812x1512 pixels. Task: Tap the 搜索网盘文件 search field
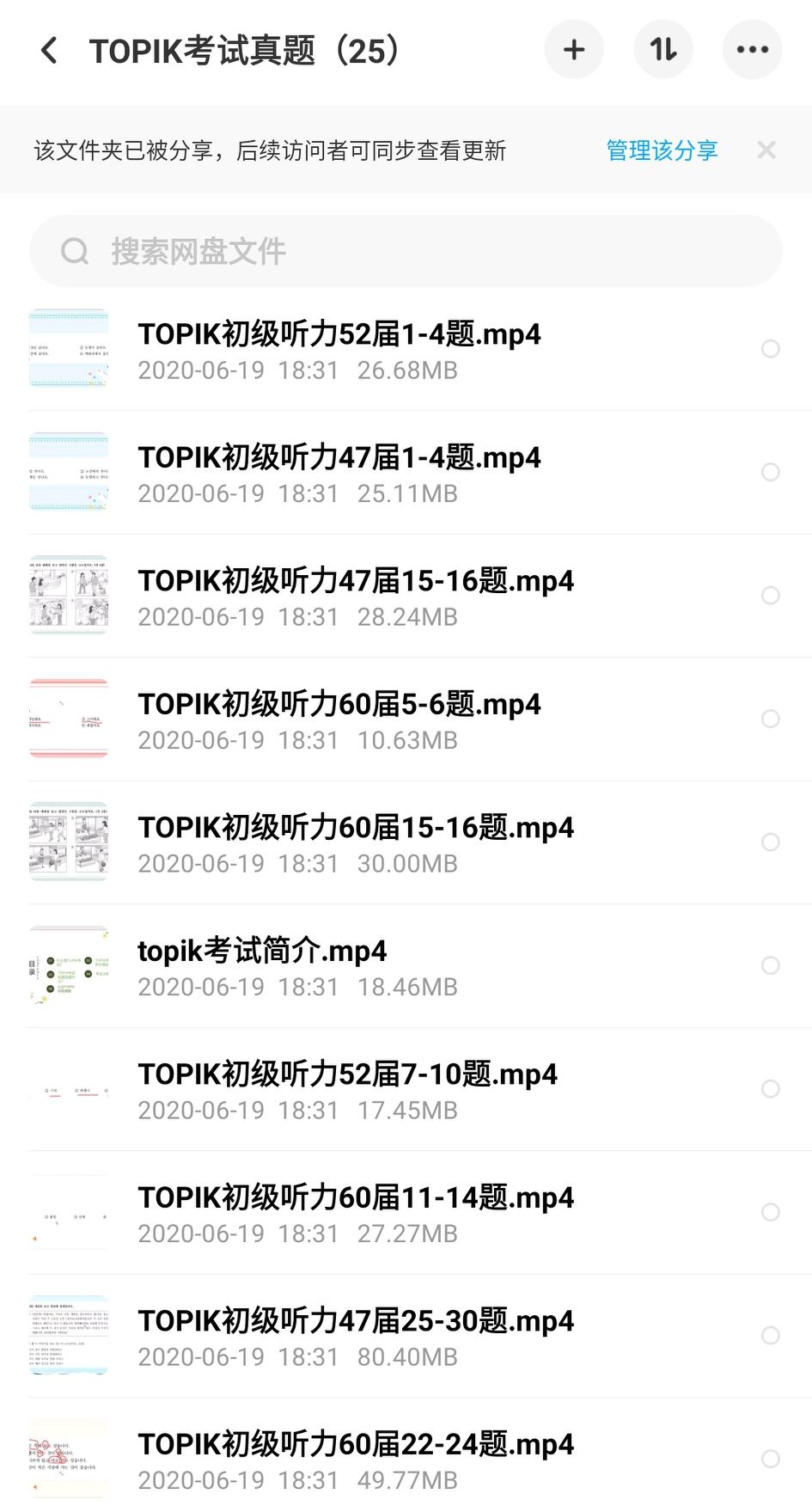344,251
